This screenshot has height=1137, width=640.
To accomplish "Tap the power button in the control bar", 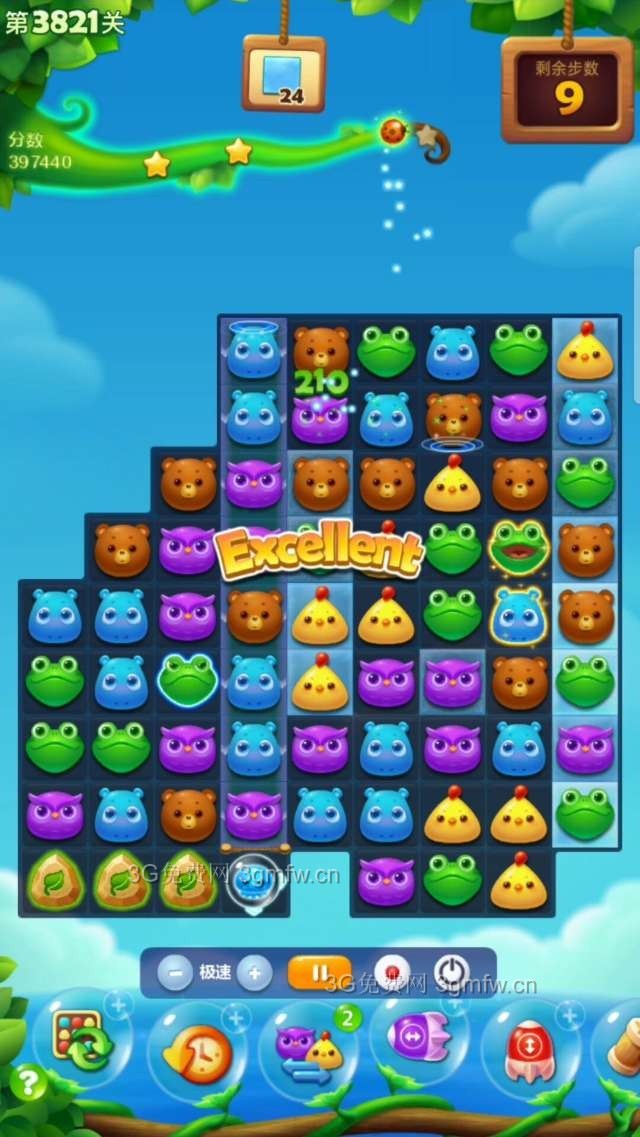I will [x=452, y=972].
